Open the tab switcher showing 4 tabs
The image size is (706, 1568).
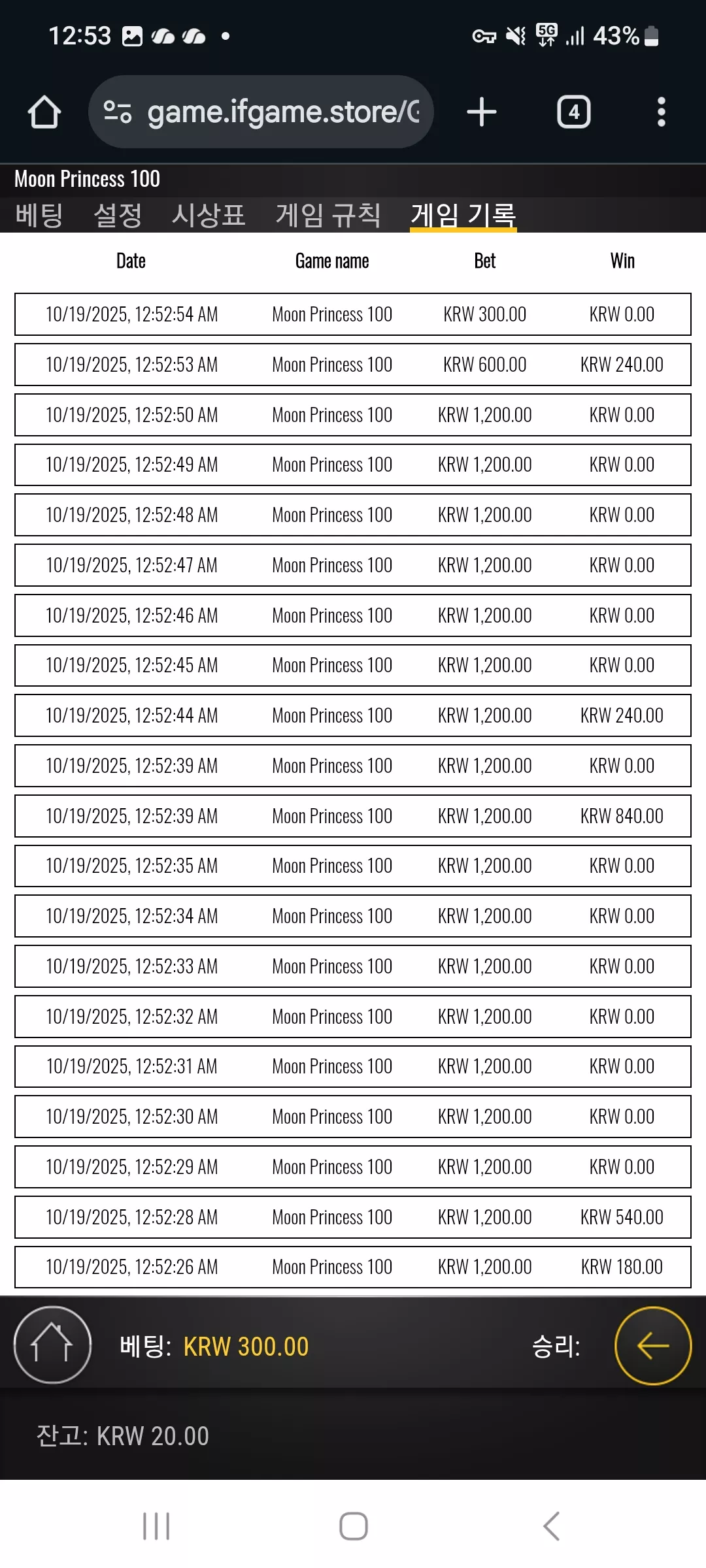click(574, 112)
